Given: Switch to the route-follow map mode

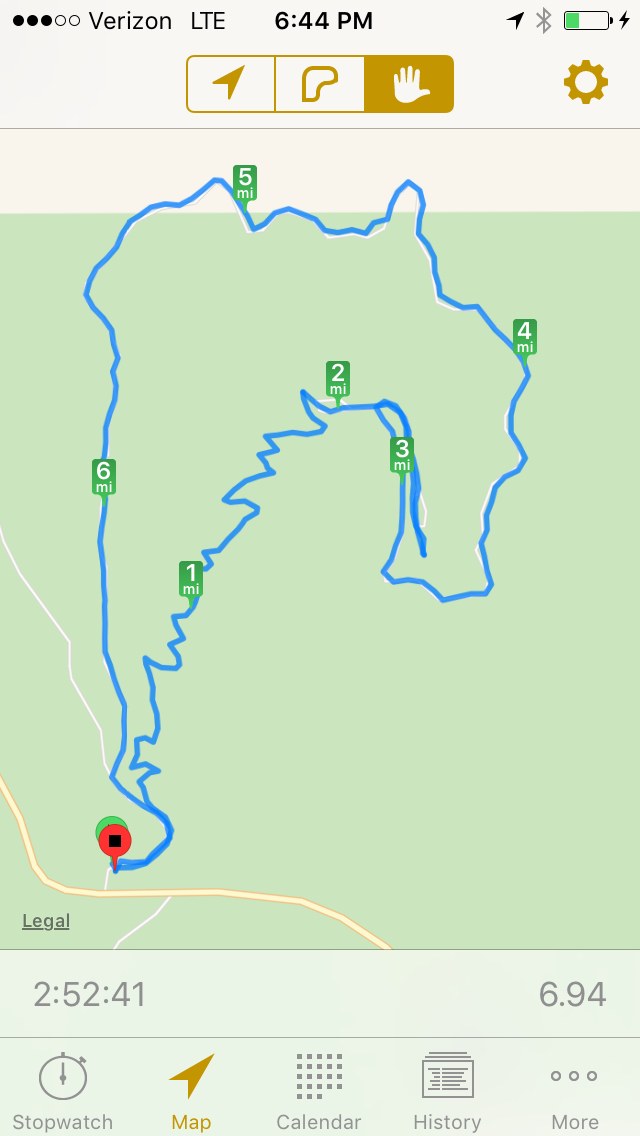Looking at the screenshot, I should point(319,84).
